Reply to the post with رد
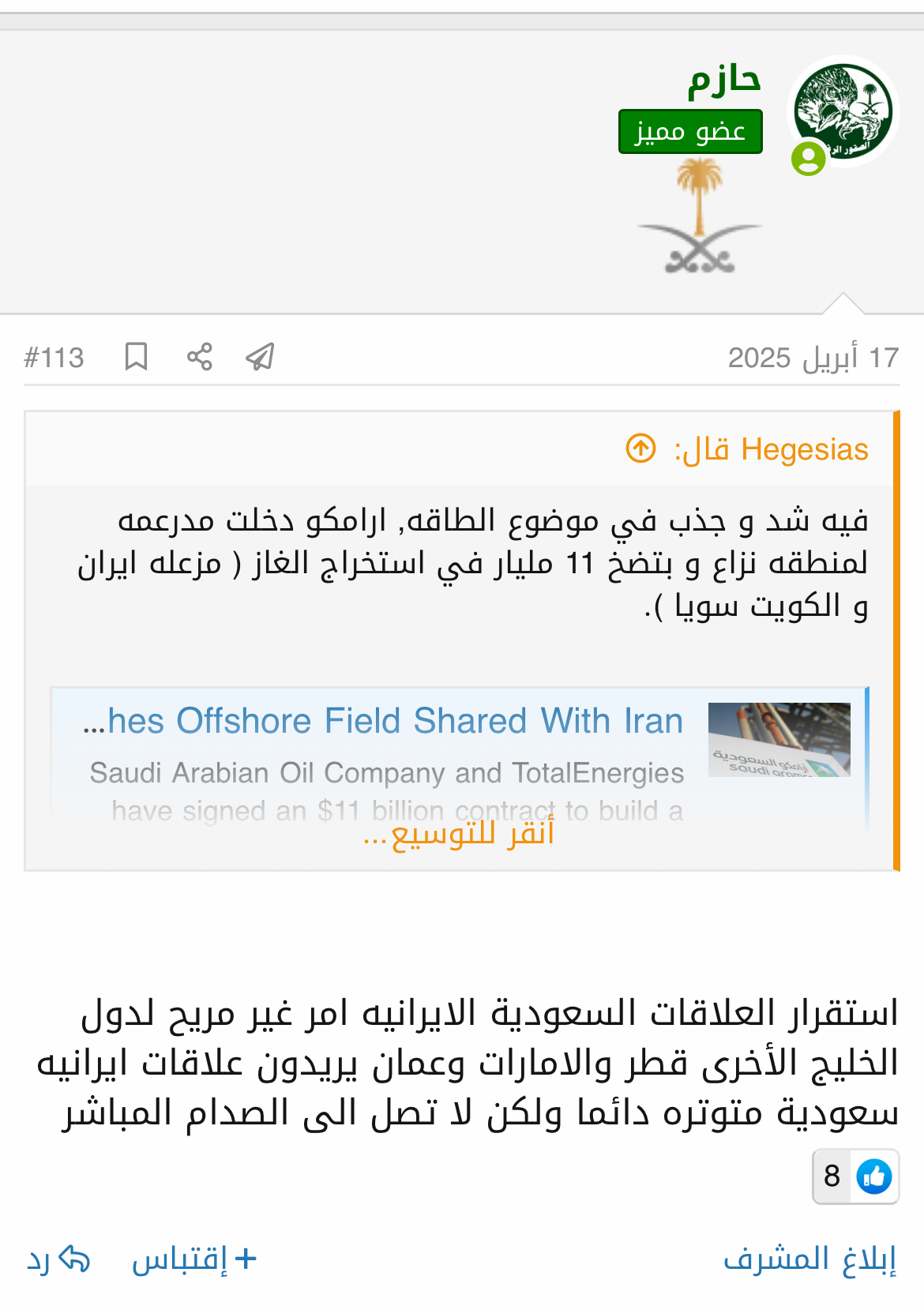This screenshot has width=924, height=1306. tap(58, 1259)
